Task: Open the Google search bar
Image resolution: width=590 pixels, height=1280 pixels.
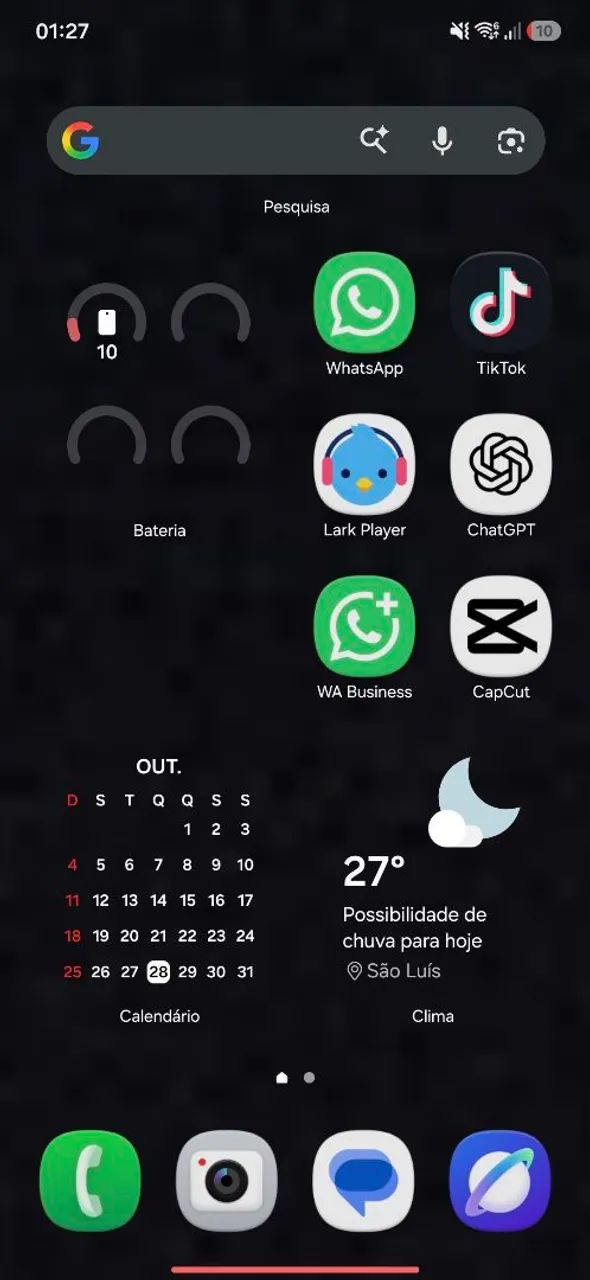Action: 295,141
